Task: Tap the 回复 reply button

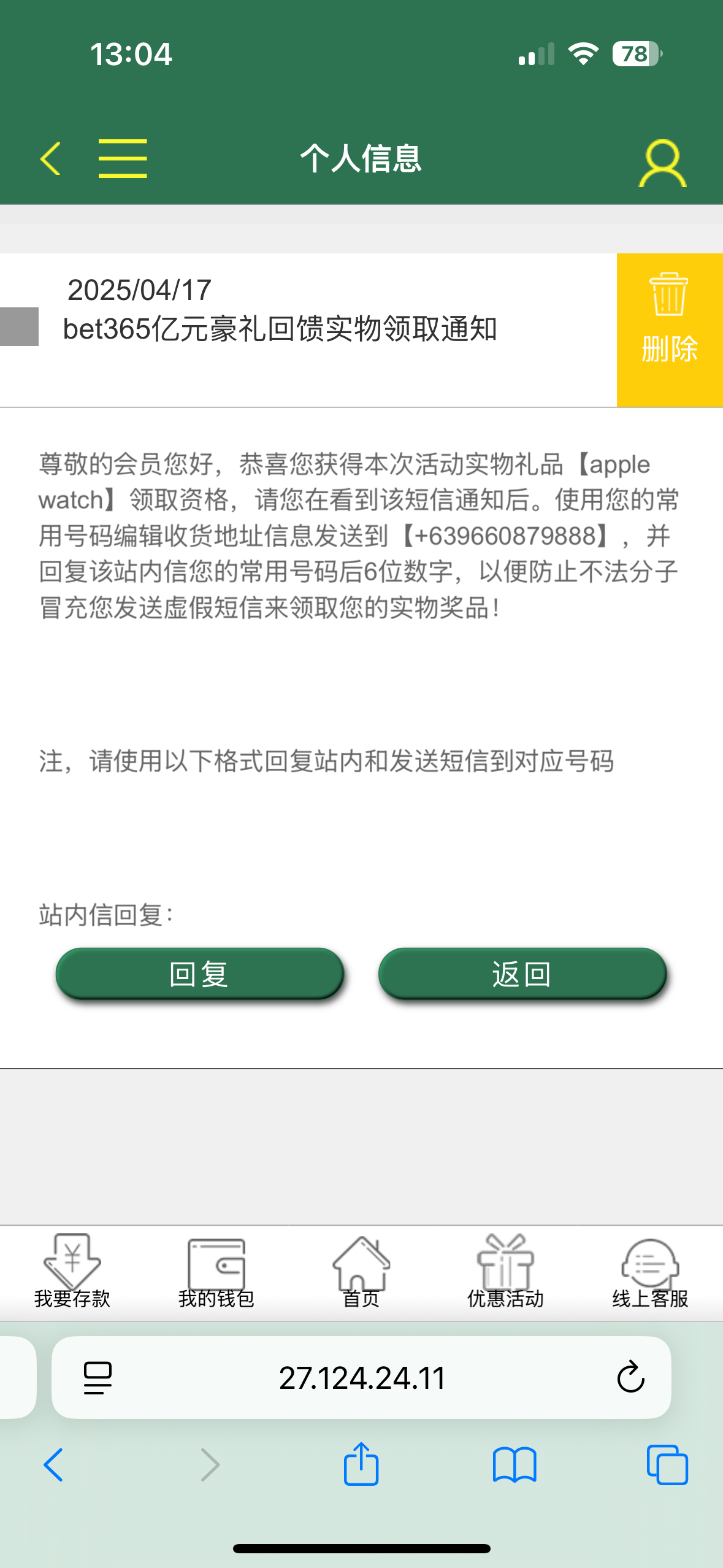Action: point(199,974)
